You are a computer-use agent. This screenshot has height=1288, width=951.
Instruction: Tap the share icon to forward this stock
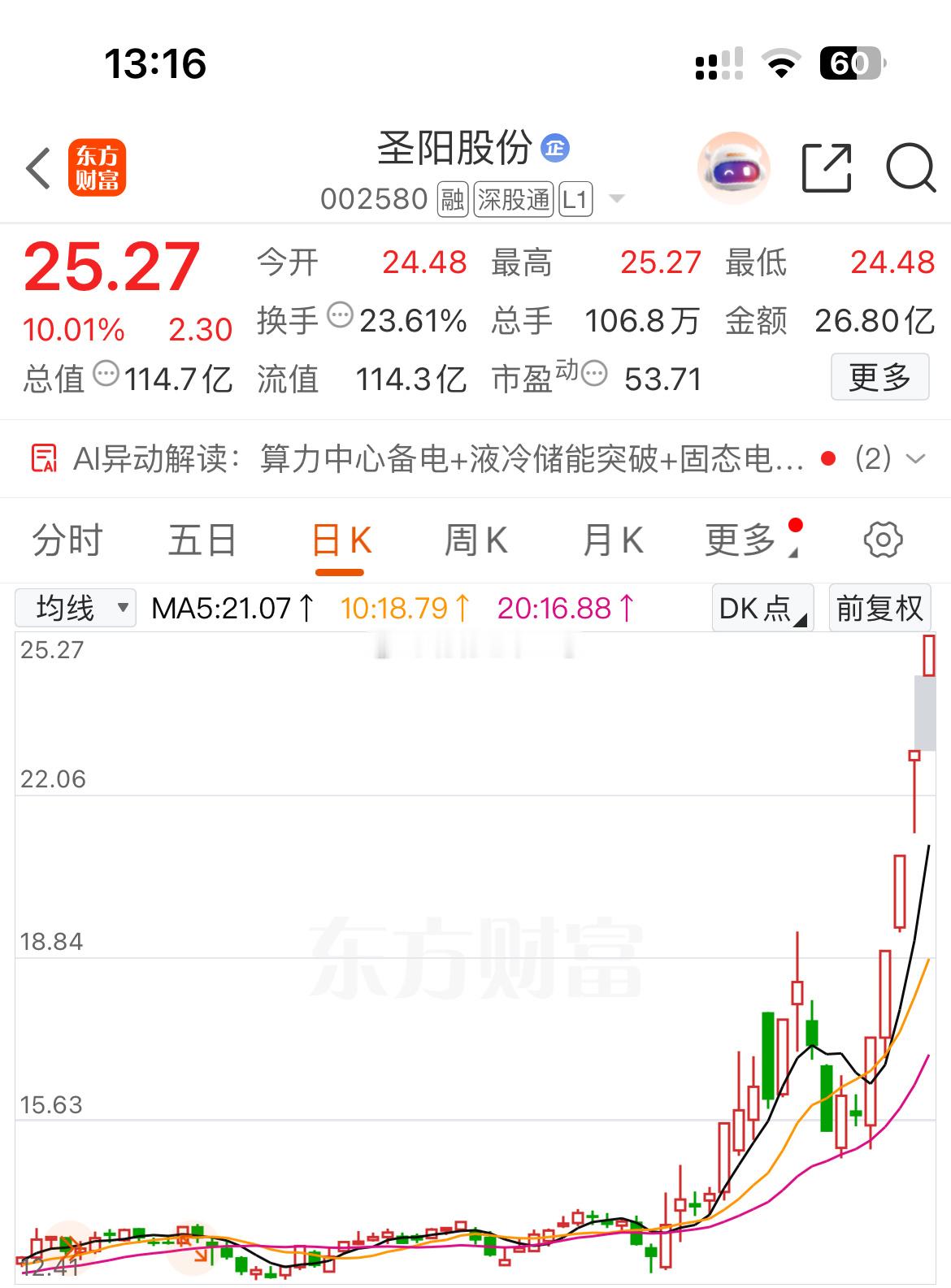[826, 166]
